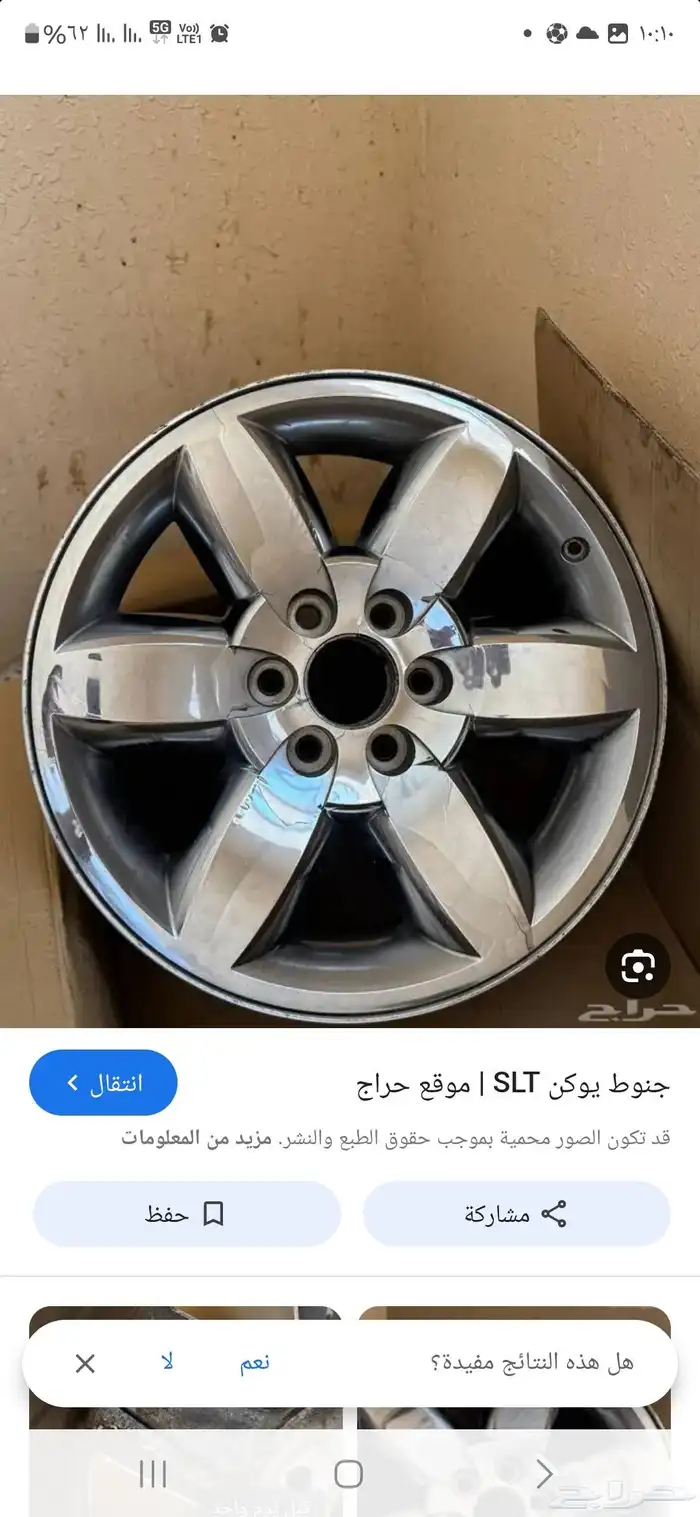Answer لا to the feedback prompt

[x=167, y=1362]
